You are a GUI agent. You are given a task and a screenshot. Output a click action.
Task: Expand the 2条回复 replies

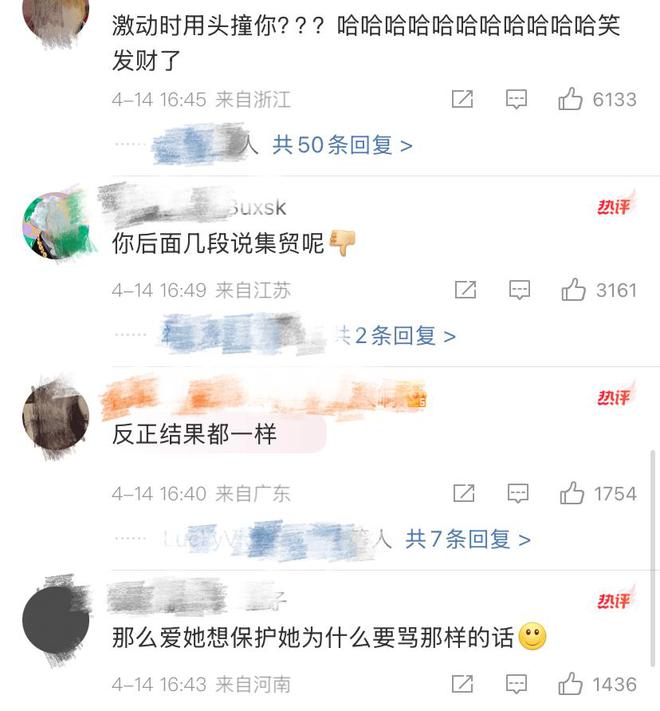tap(400, 336)
